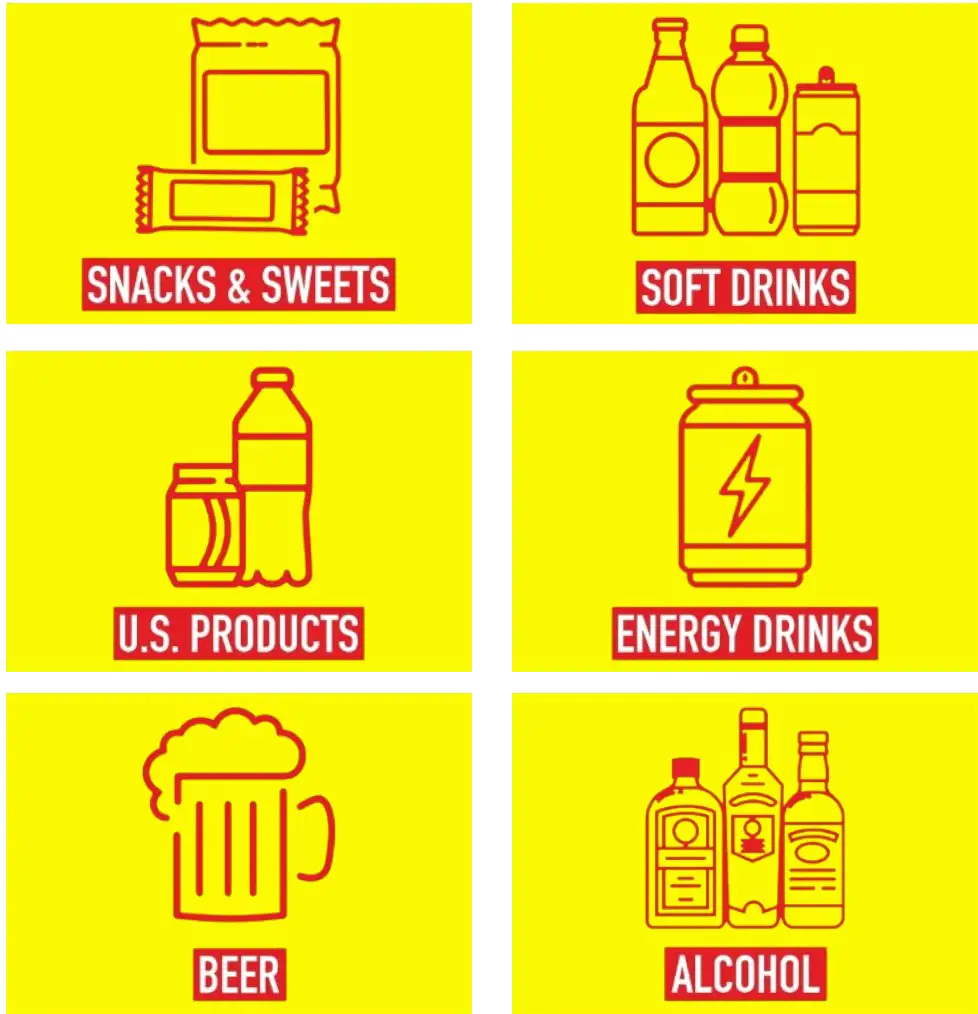Tap the Alcohol category tile
The image size is (978, 1014).
coord(745,852)
